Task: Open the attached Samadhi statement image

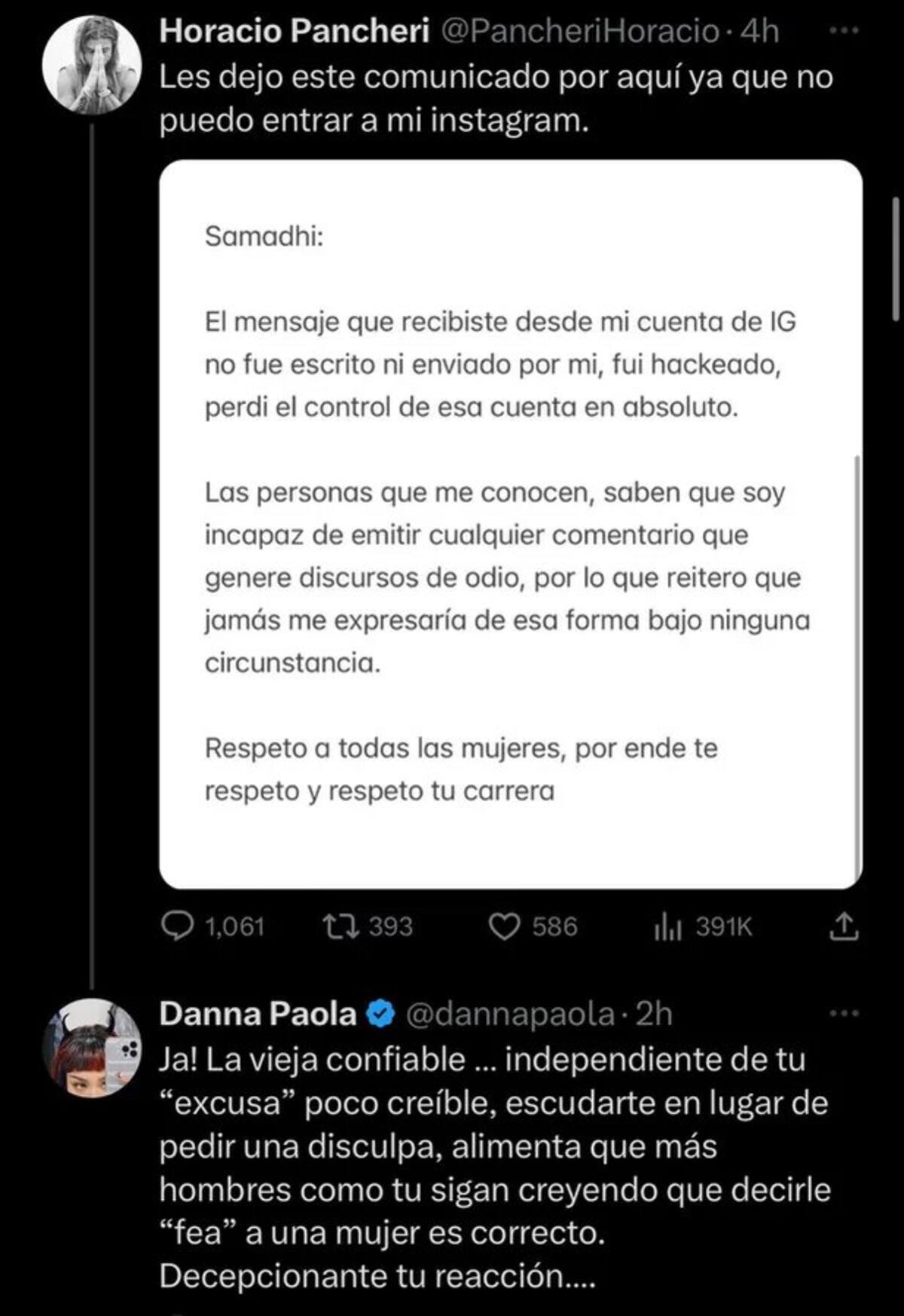Action: click(510, 523)
